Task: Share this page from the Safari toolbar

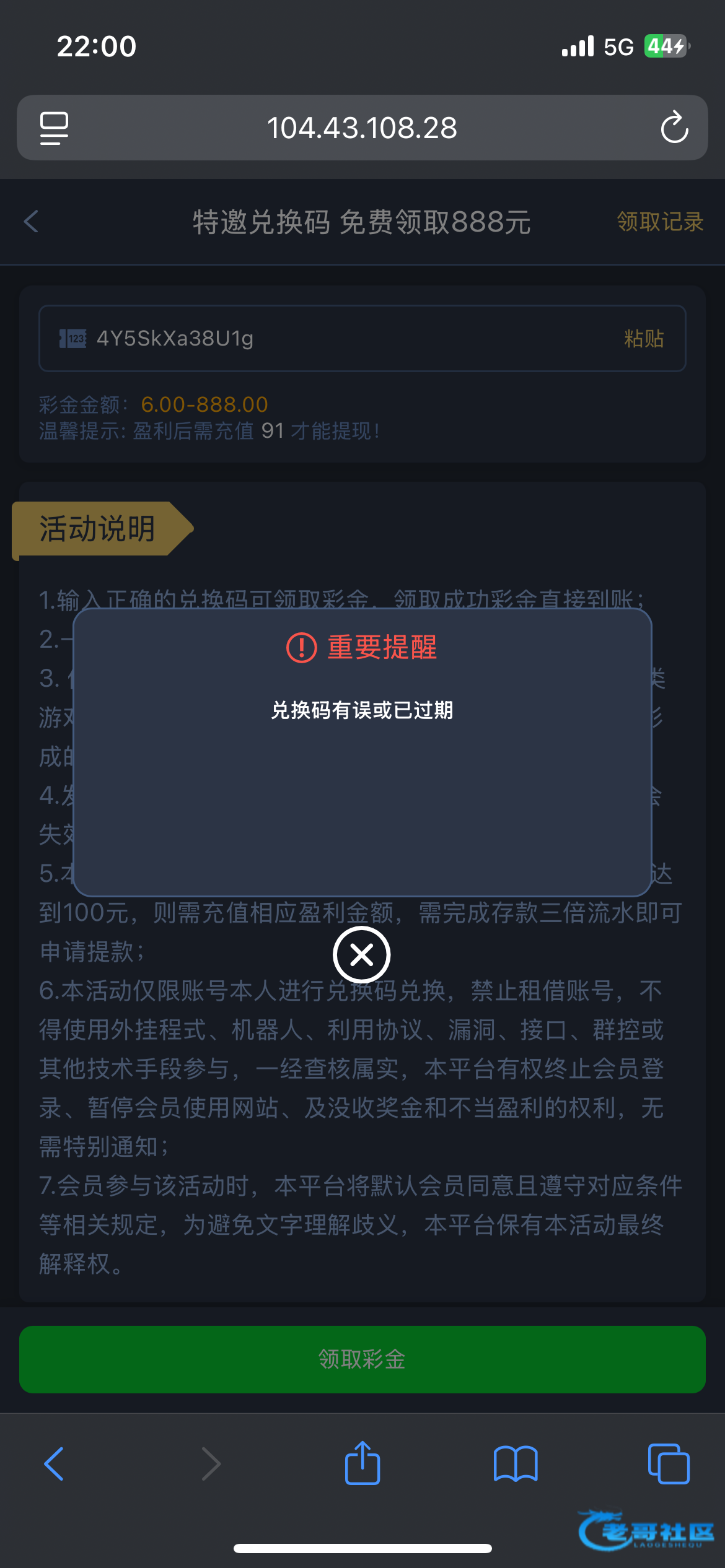Action: [x=362, y=1462]
